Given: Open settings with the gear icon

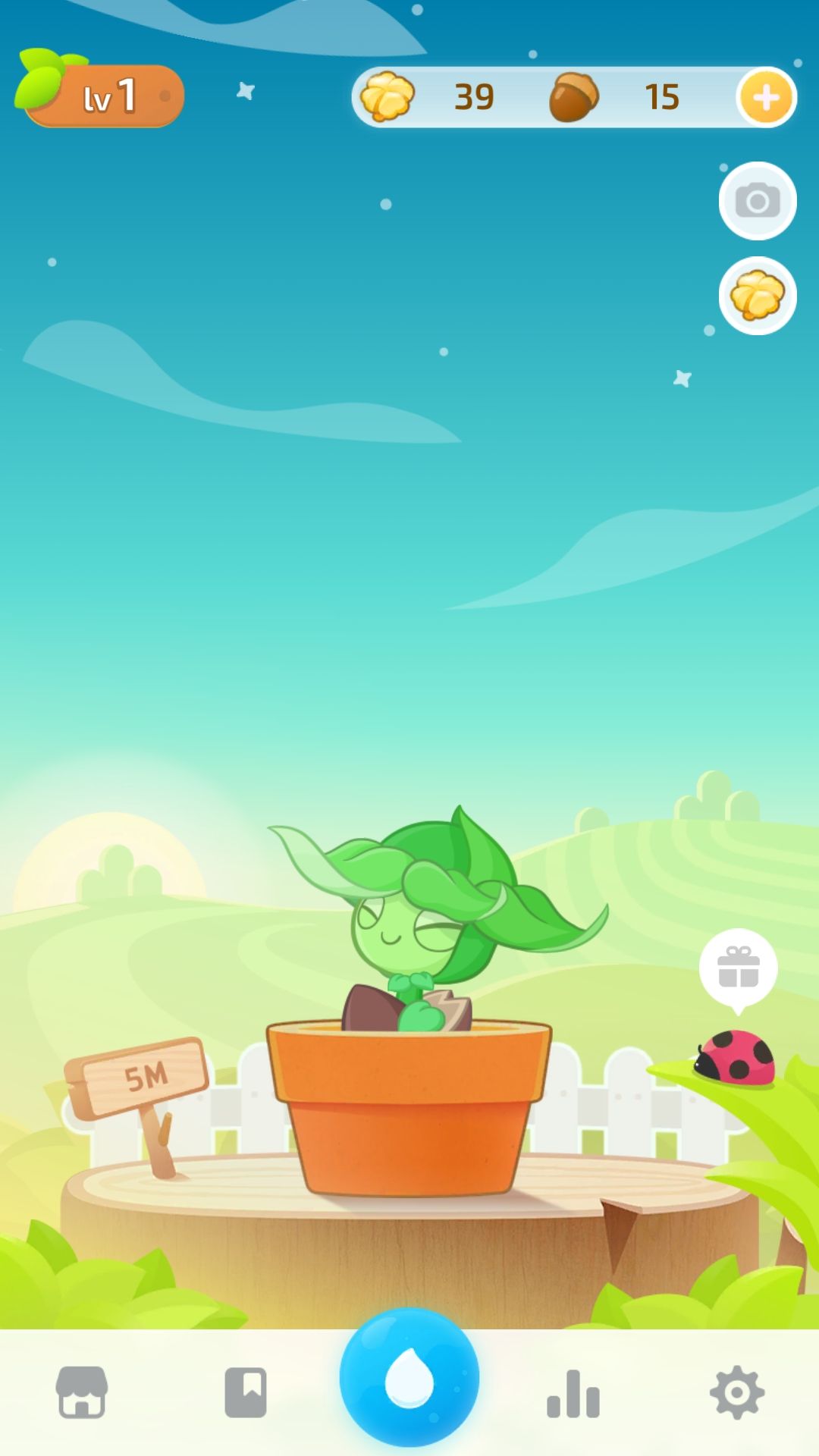Looking at the screenshot, I should pyautogui.click(x=736, y=1392).
